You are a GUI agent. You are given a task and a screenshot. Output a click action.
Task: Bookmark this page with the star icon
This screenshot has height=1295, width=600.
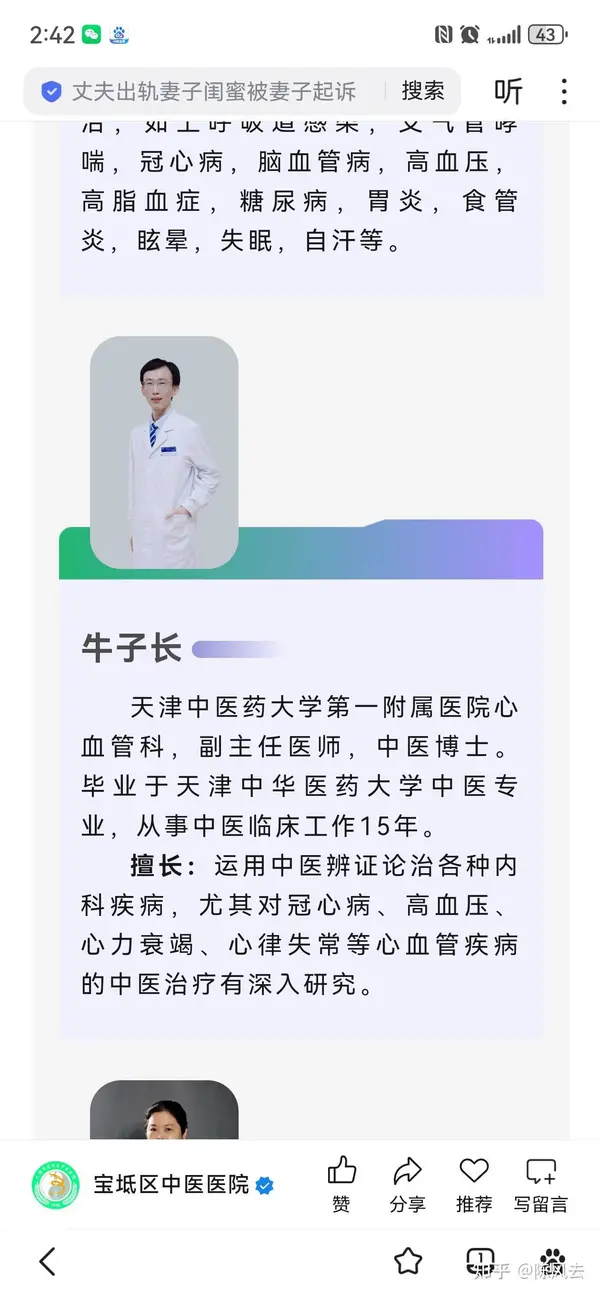(x=407, y=1261)
